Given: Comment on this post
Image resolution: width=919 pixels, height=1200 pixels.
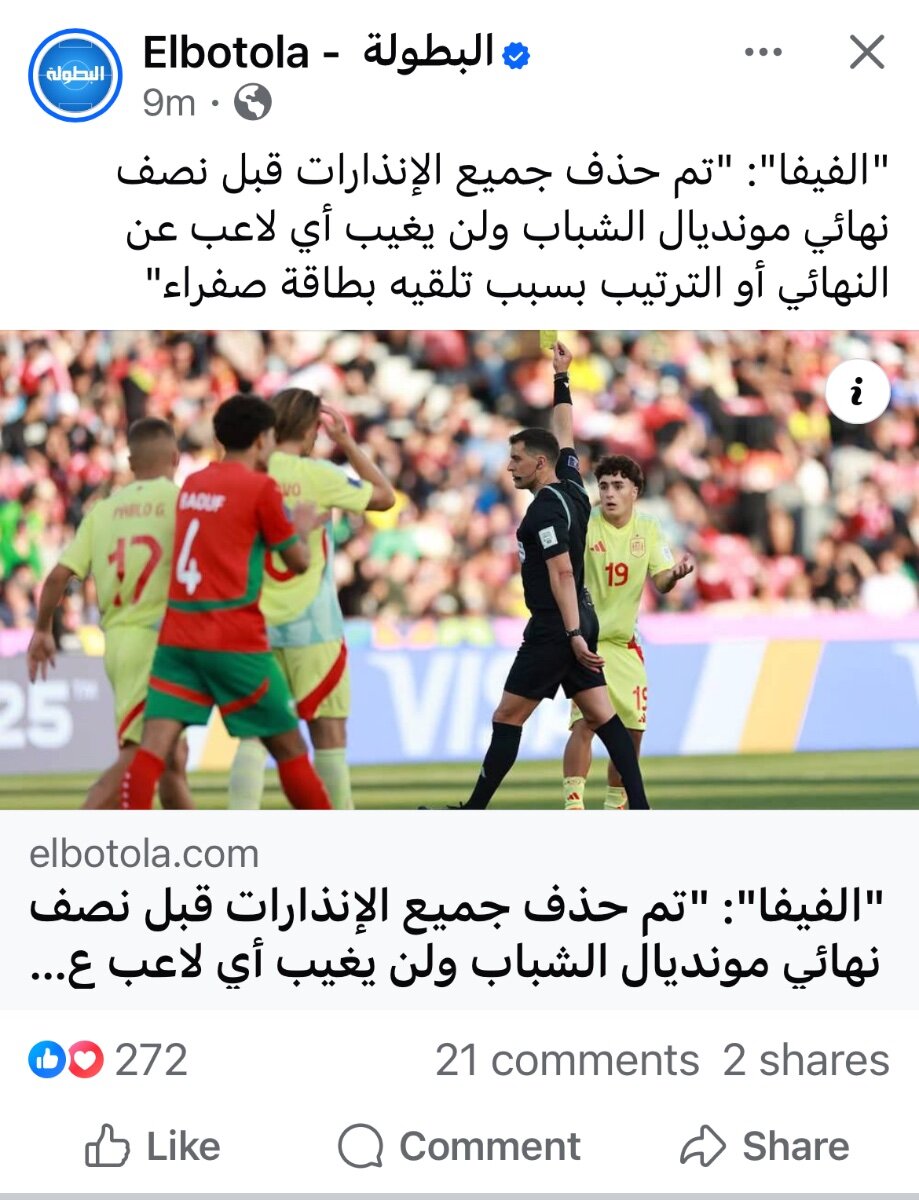Looking at the screenshot, I should tap(459, 1146).
